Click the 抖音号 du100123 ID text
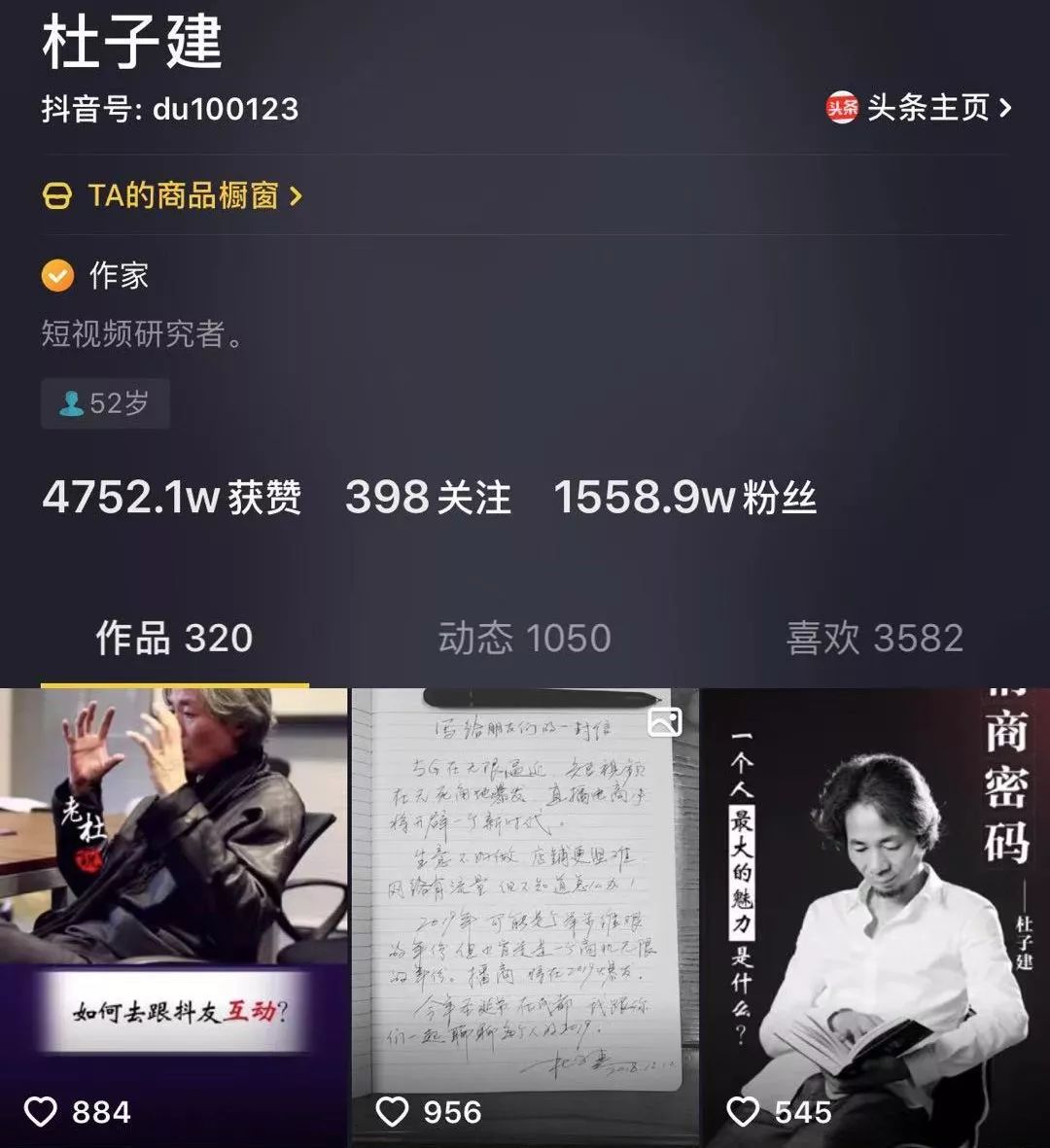1050x1148 pixels. click(x=170, y=109)
